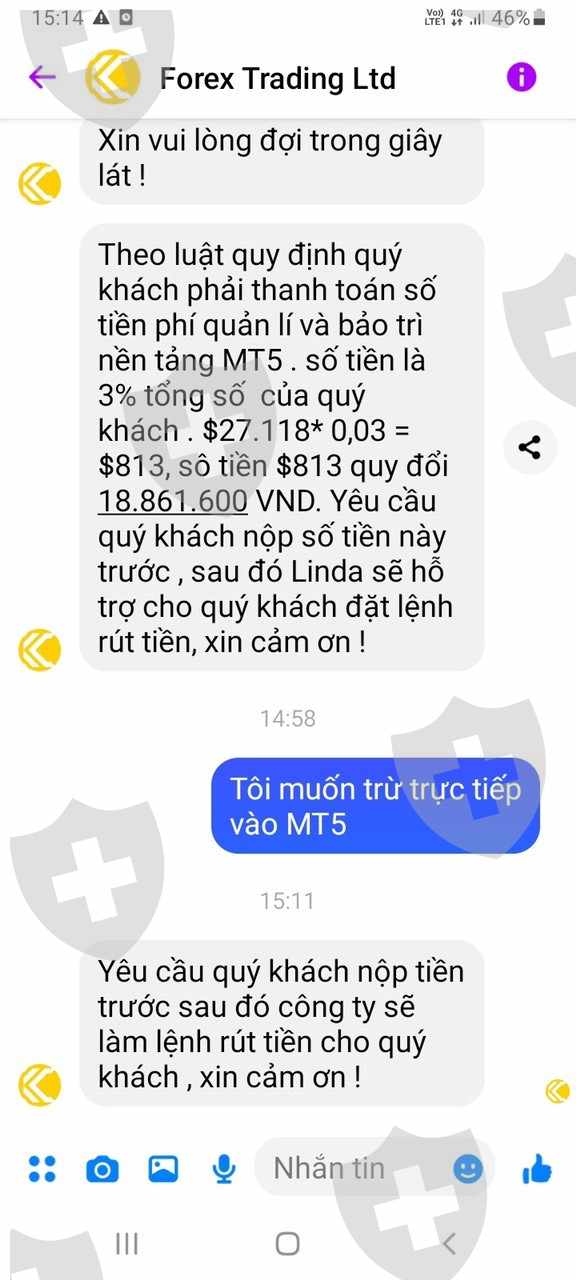576x1280 pixels.
Task: Open the photo gallery picker
Action: click(163, 1168)
